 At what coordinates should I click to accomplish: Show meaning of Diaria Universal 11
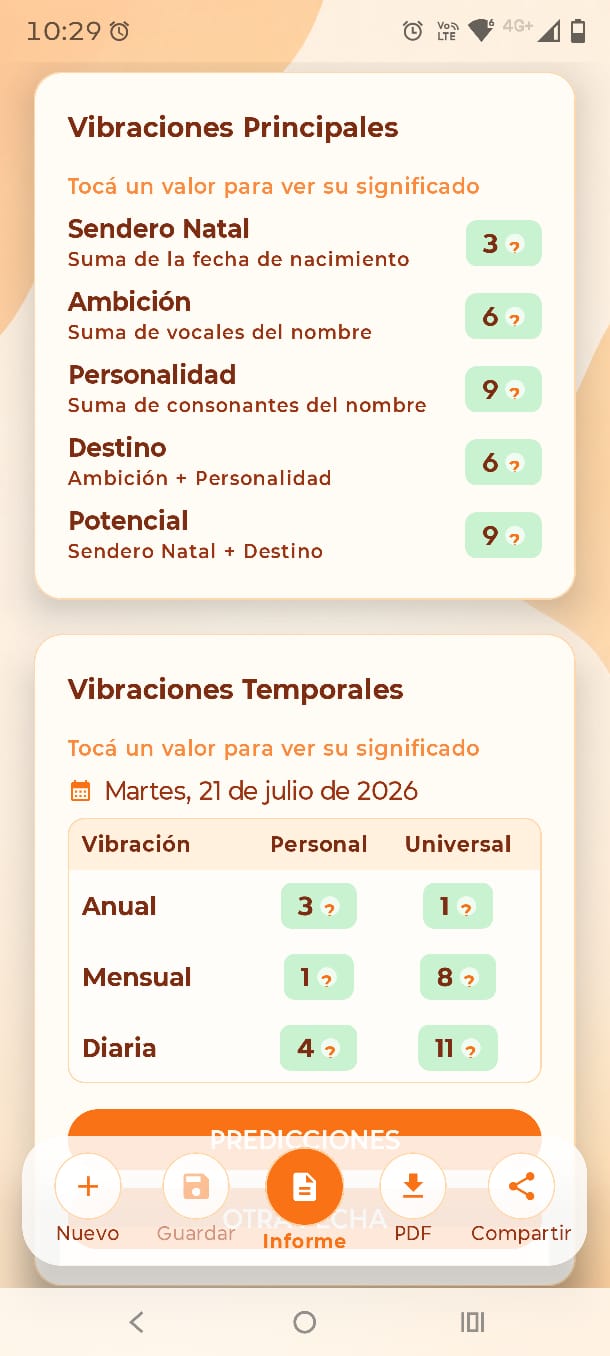pyautogui.click(x=458, y=1048)
